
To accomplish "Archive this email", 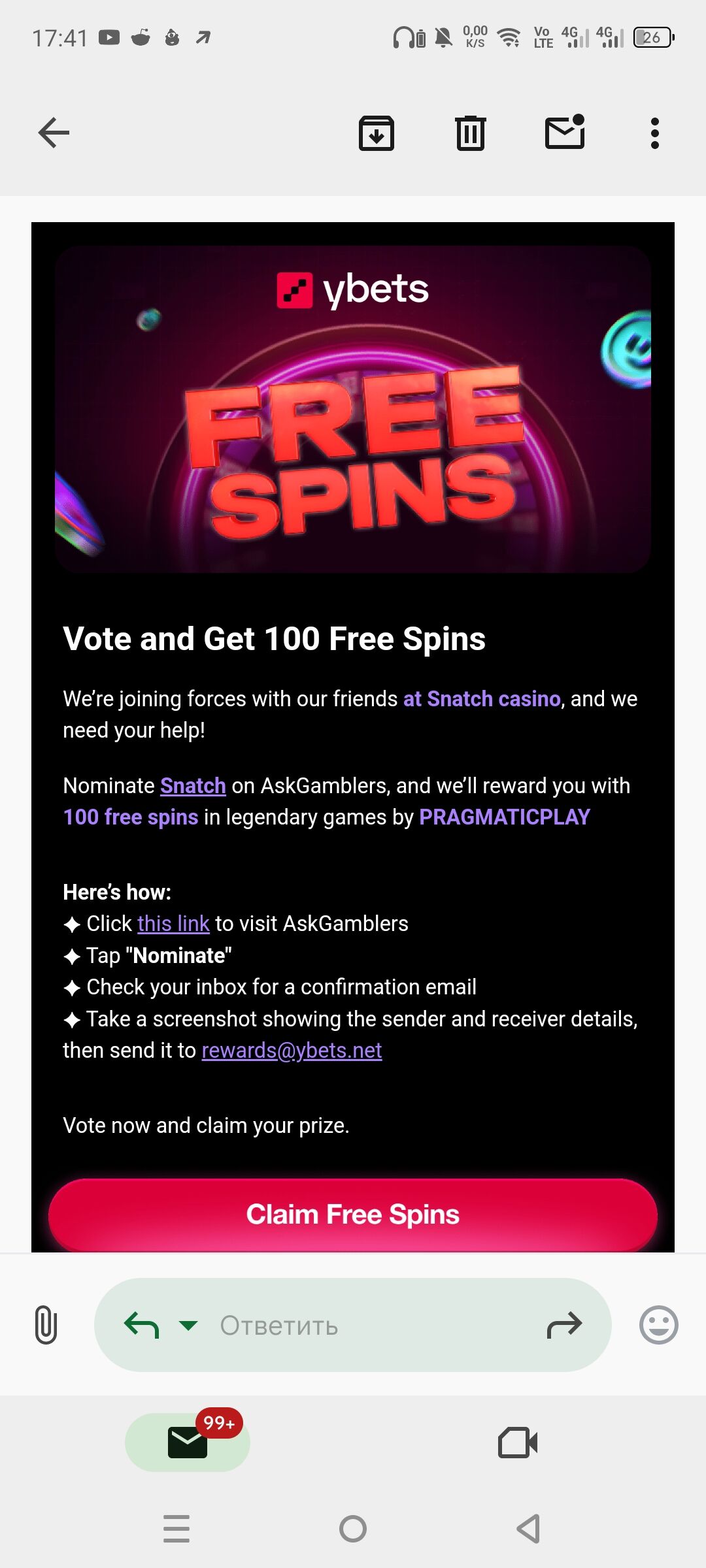I will point(377,133).
